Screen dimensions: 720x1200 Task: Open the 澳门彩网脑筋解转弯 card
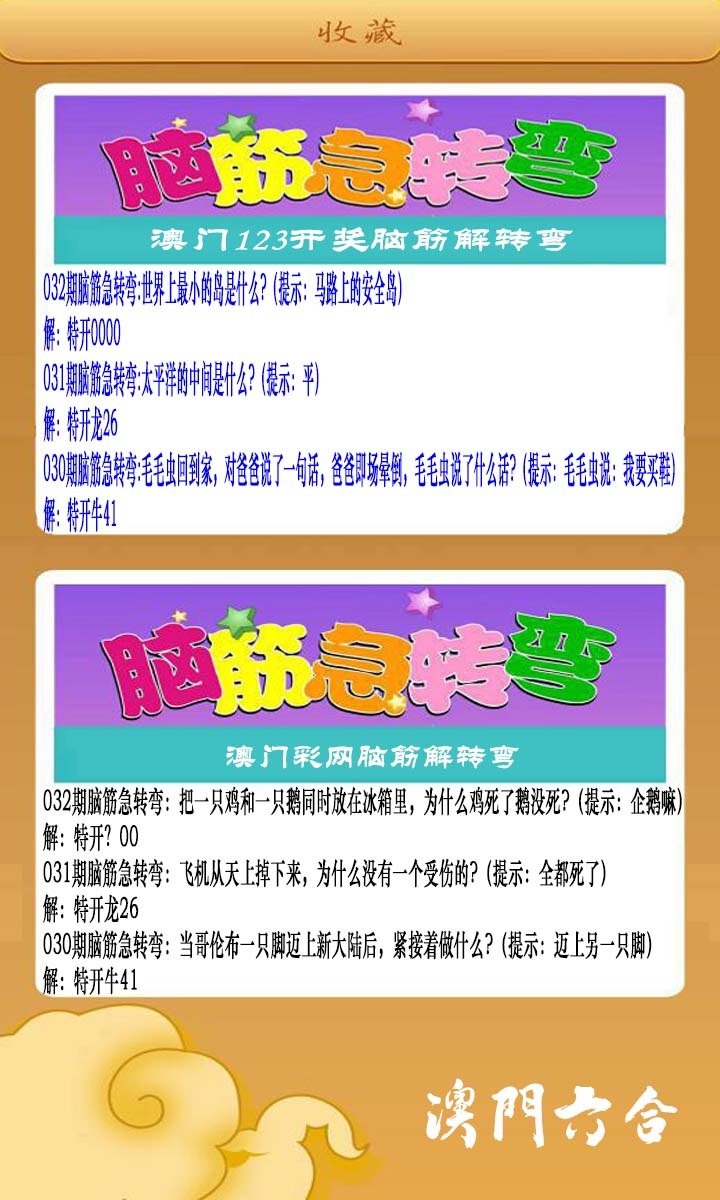360,785
